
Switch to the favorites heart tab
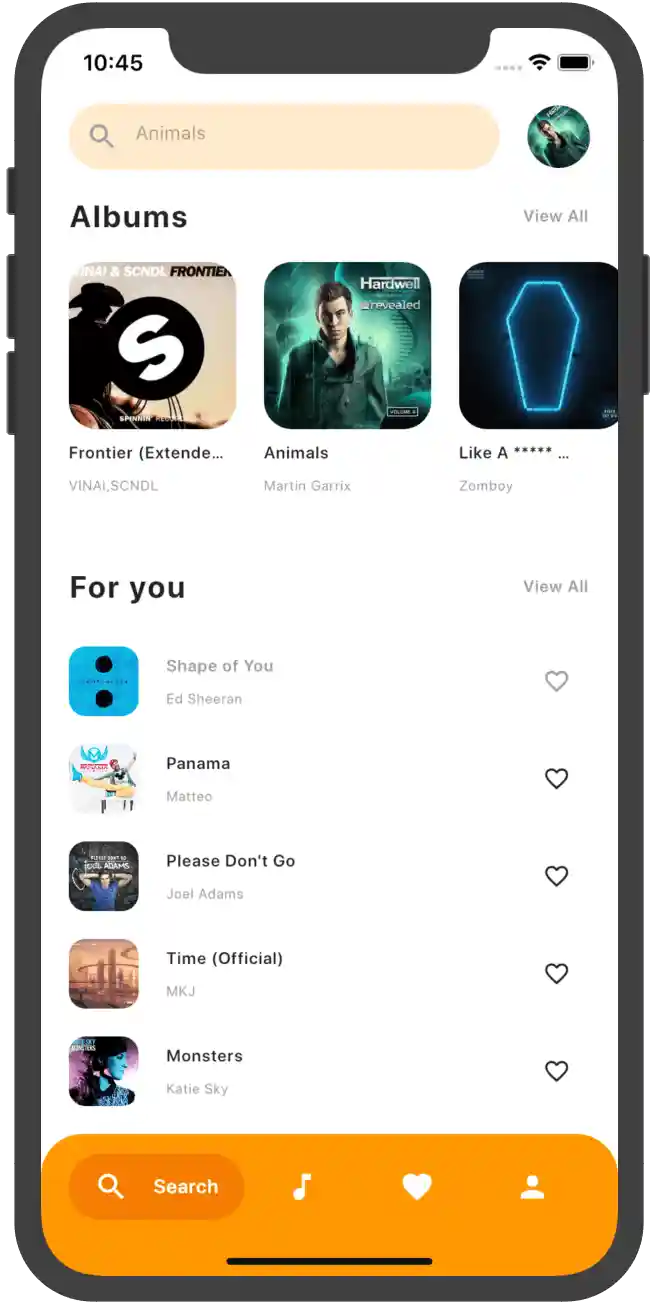pyautogui.click(x=417, y=1187)
